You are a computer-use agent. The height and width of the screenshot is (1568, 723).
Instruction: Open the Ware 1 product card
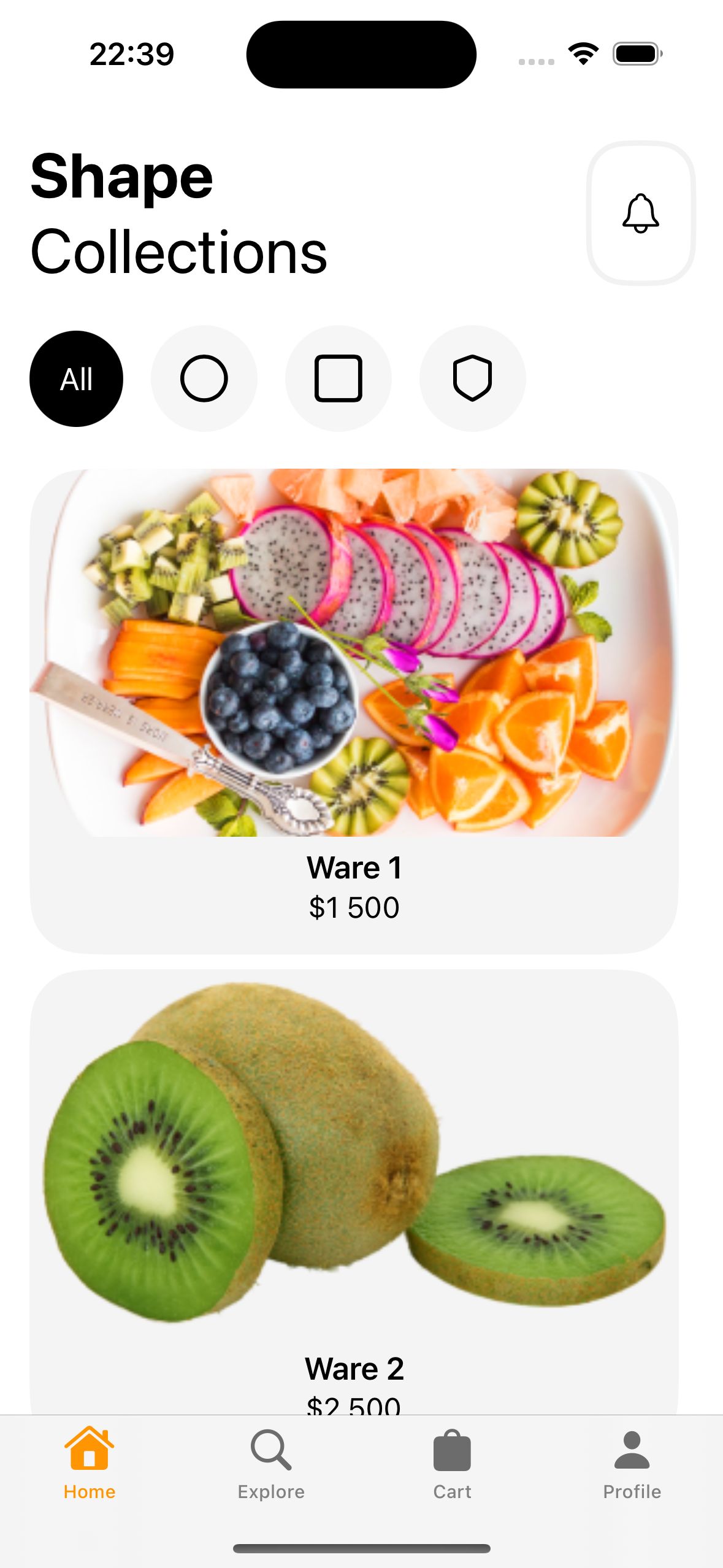354,710
